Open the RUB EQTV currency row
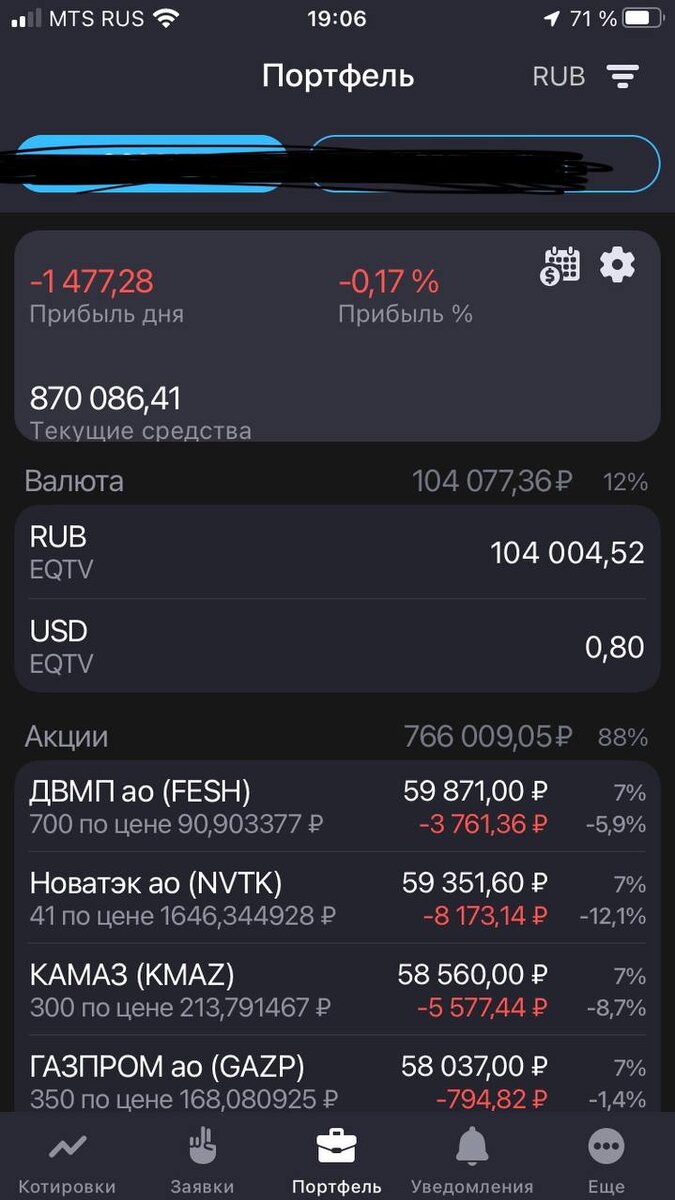 pos(337,552)
